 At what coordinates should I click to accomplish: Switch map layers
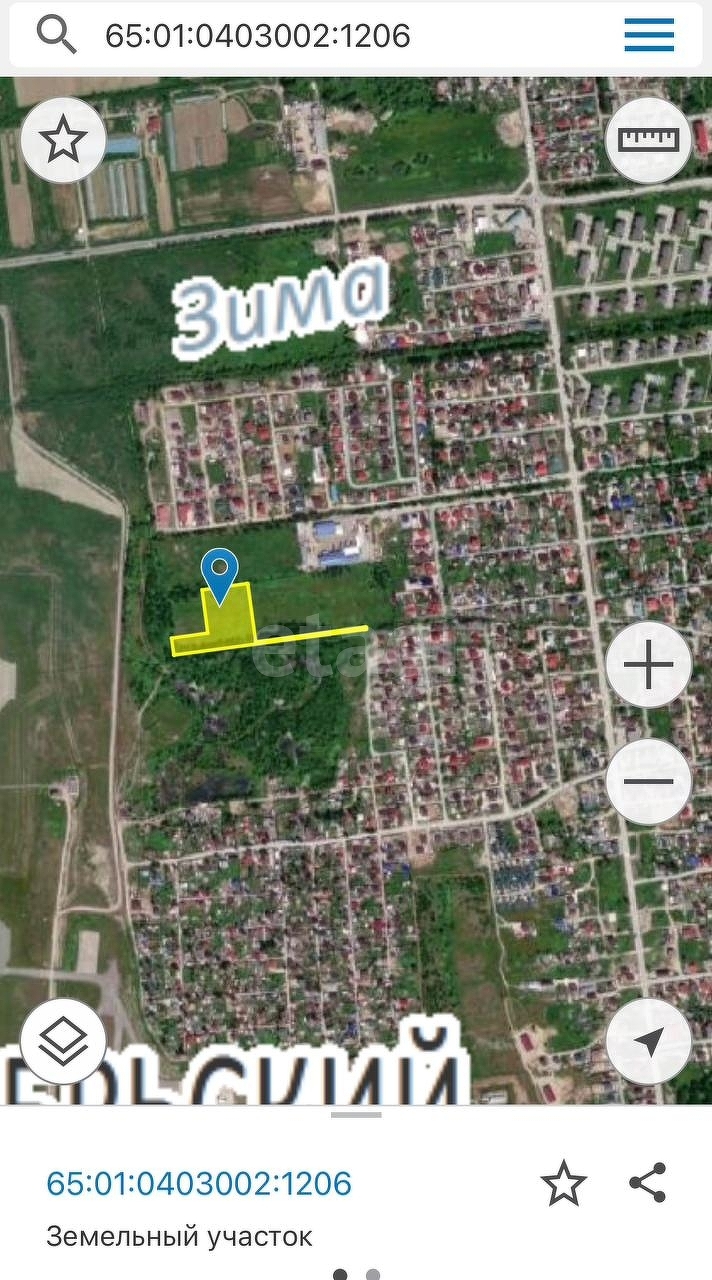pyautogui.click(x=64, y=1041)
